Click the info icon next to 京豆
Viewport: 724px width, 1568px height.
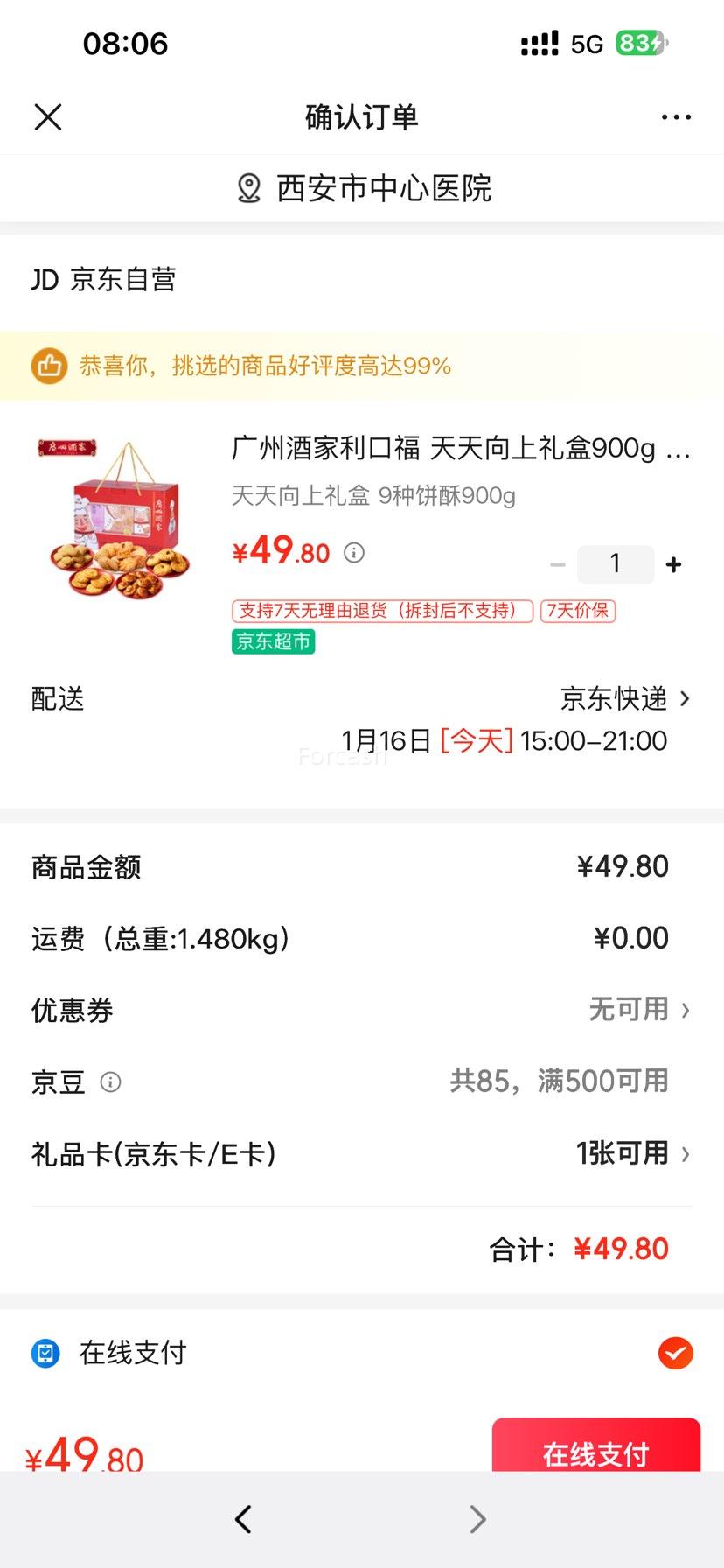click(x=110, y=1082)
